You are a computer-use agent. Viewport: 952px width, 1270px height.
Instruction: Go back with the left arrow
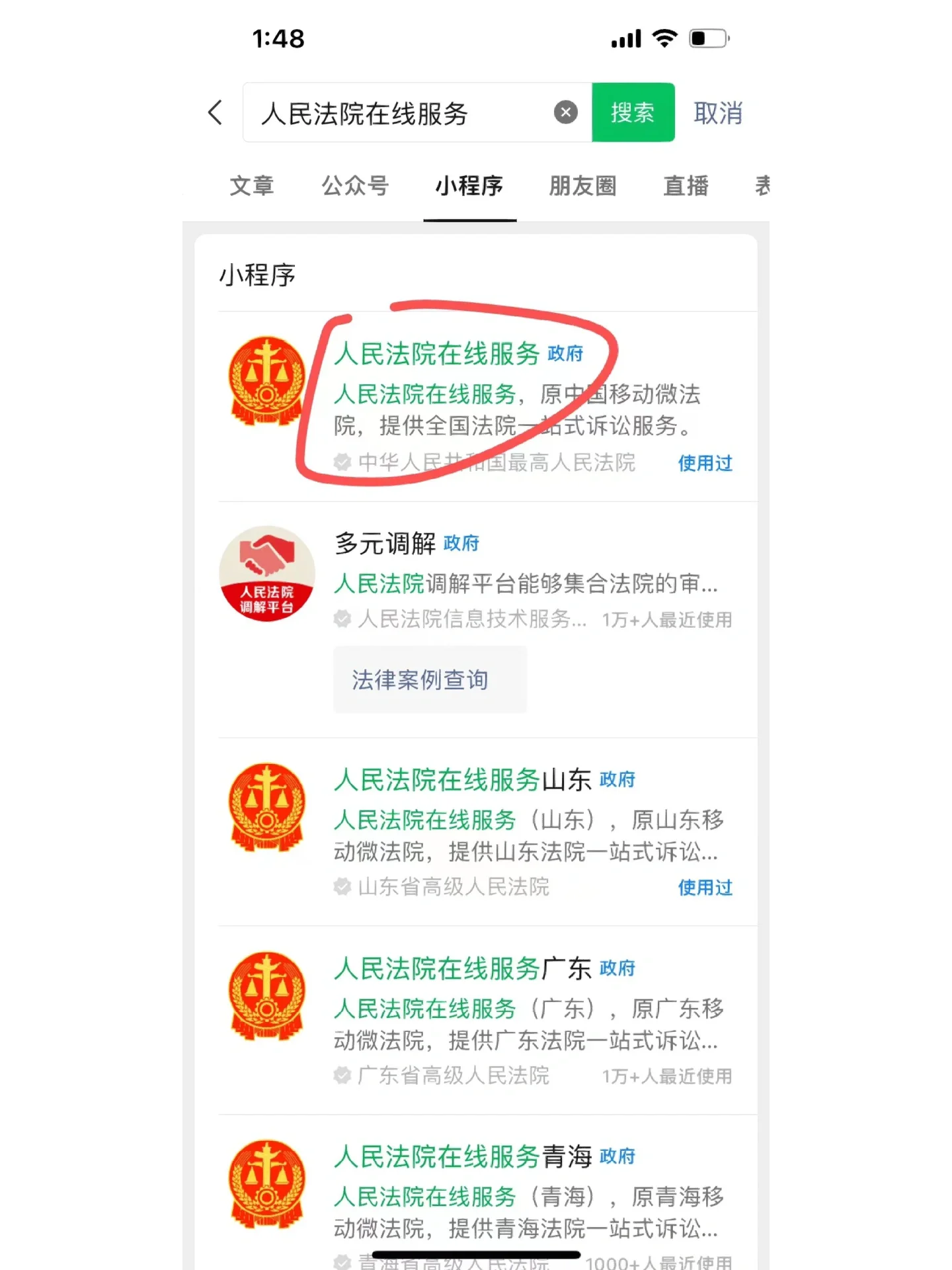[216, 113]
